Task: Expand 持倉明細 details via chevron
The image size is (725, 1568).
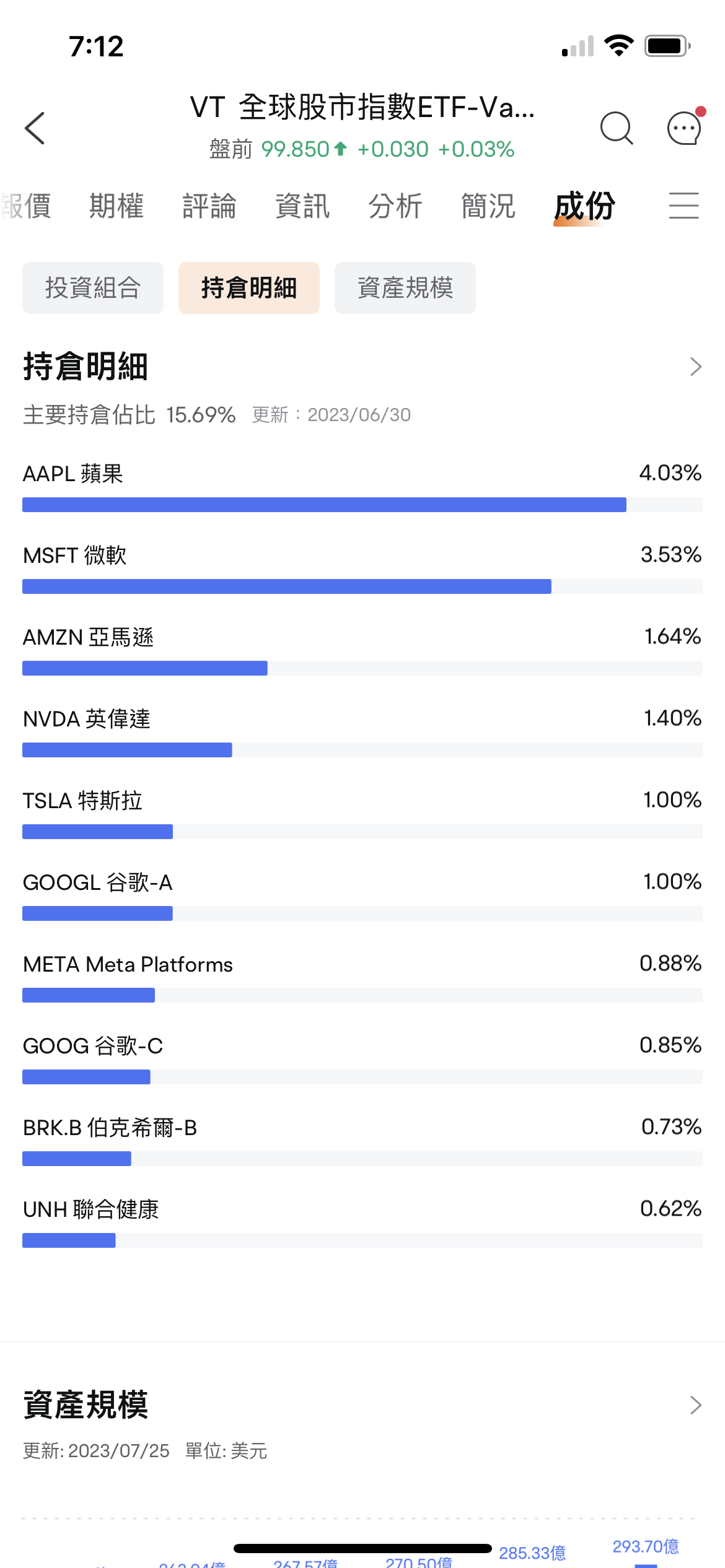Action: point(696,367)
